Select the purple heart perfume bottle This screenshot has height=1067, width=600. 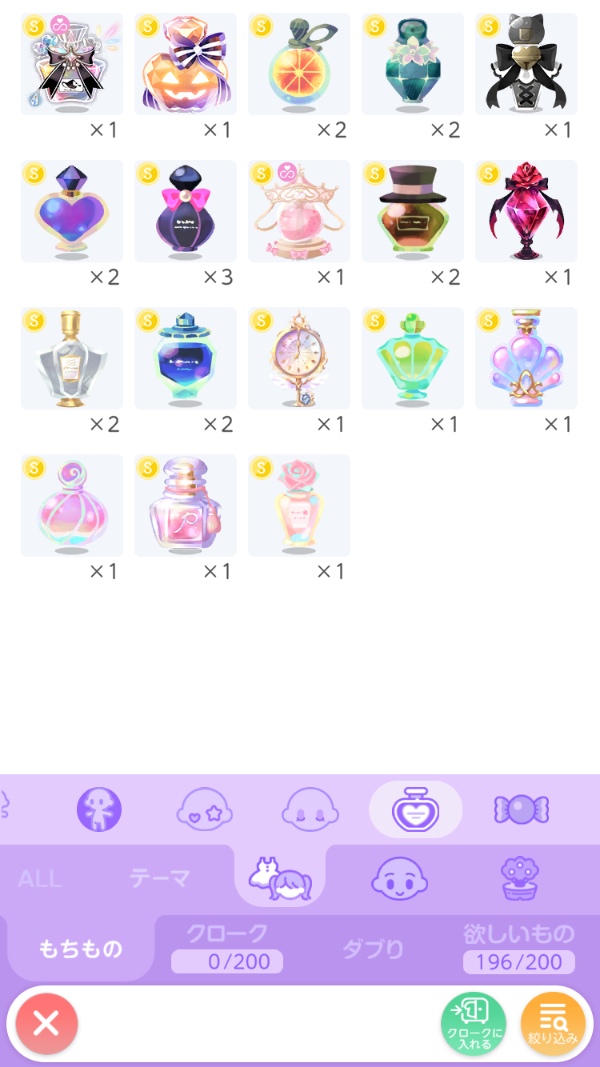click(72, 211)
